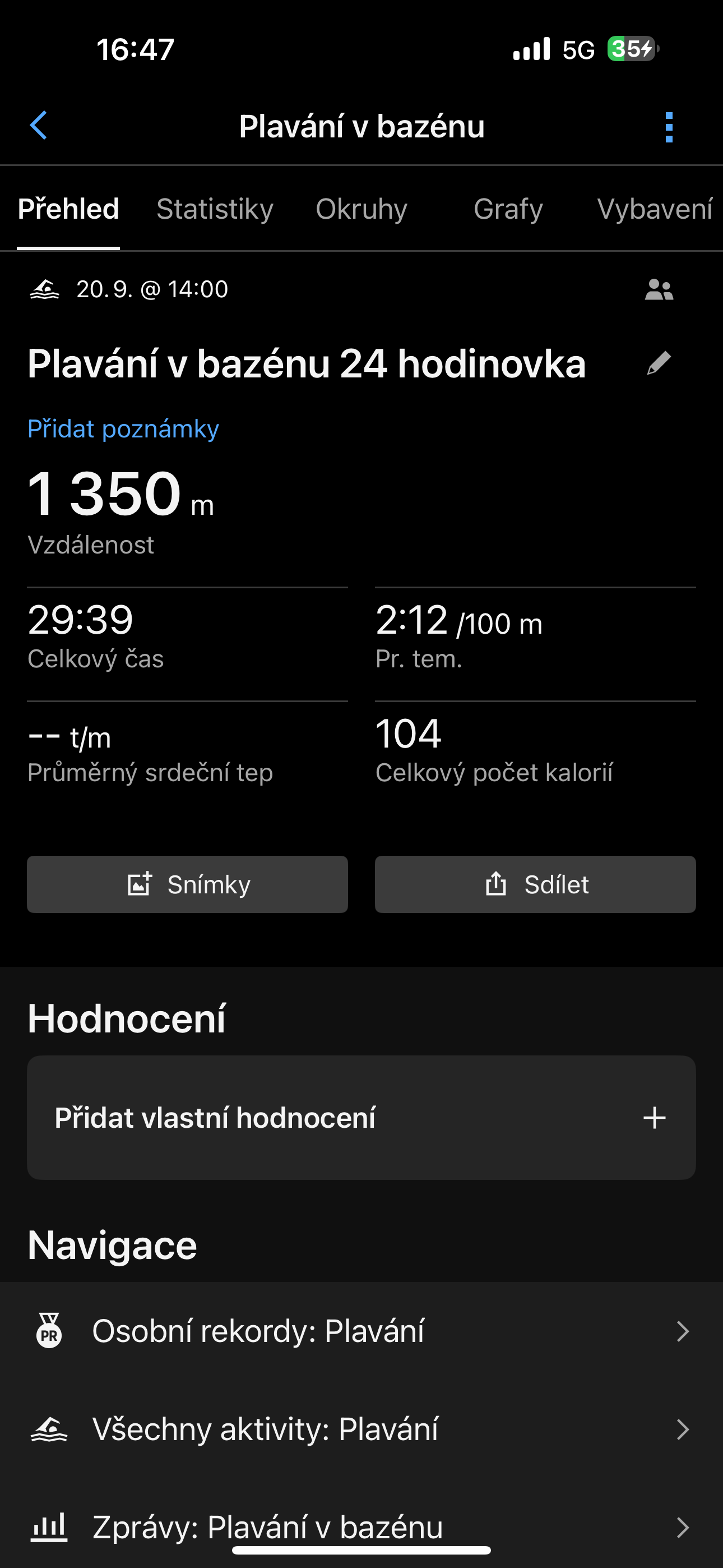Go back using the top-left arrow

(39, 126)
